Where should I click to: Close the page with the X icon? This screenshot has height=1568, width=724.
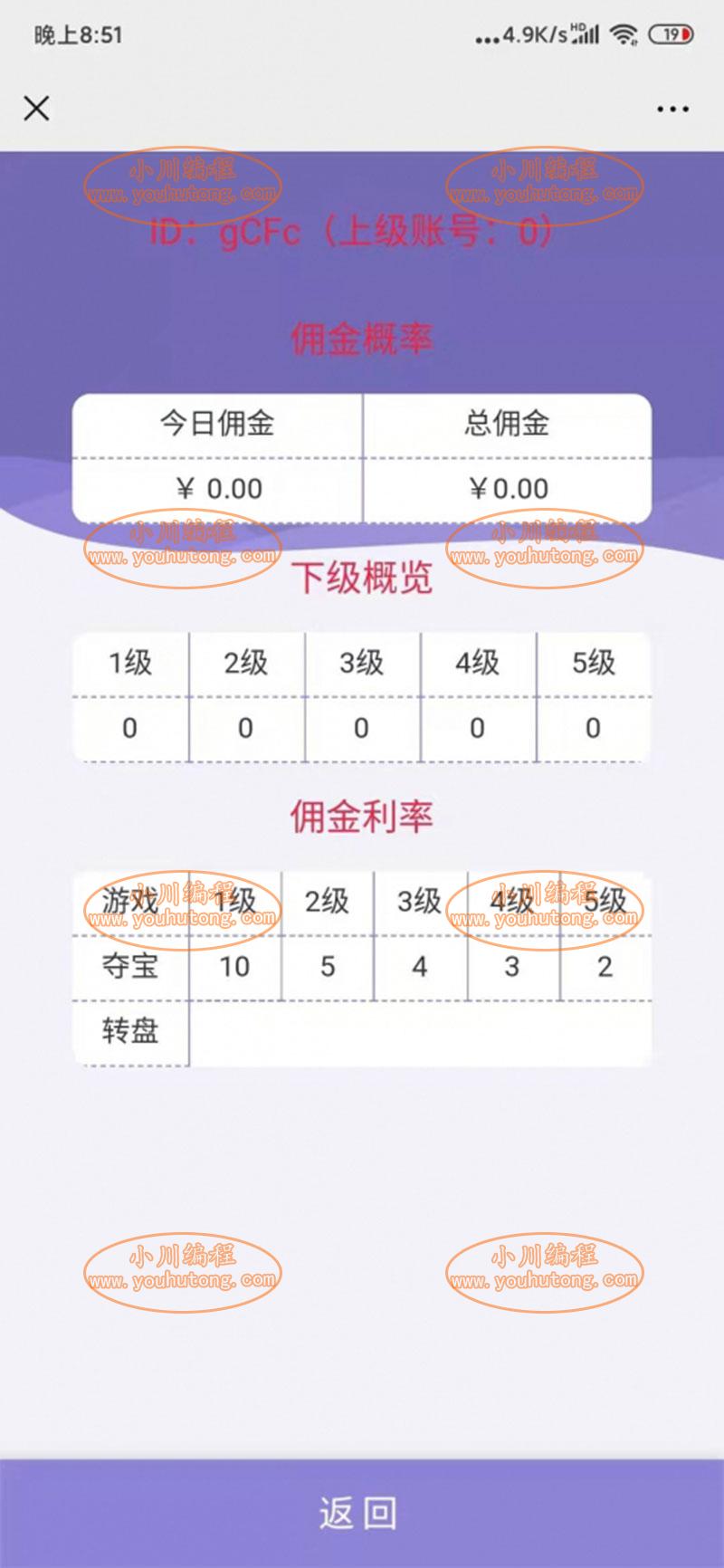(x=36, y=109)
